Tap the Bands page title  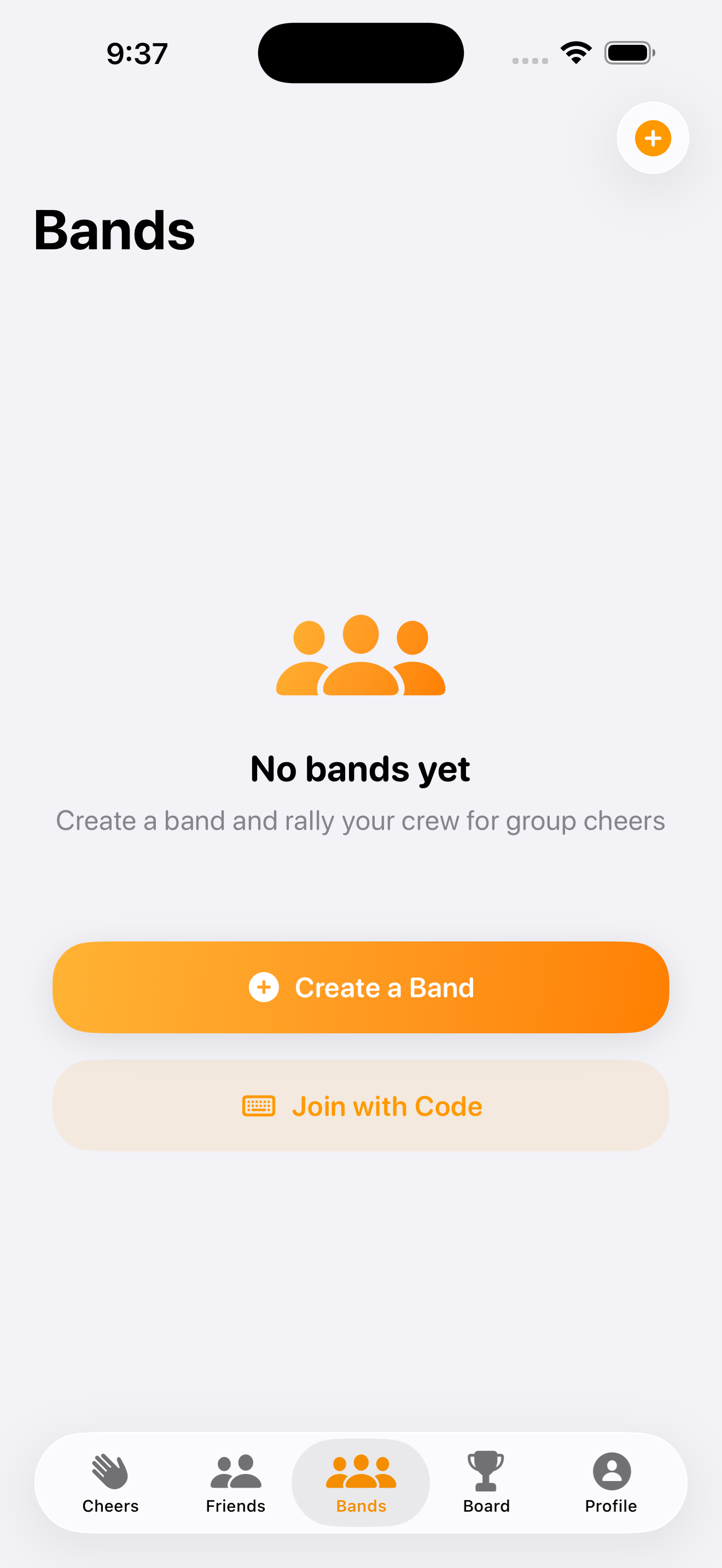[114, 230]
